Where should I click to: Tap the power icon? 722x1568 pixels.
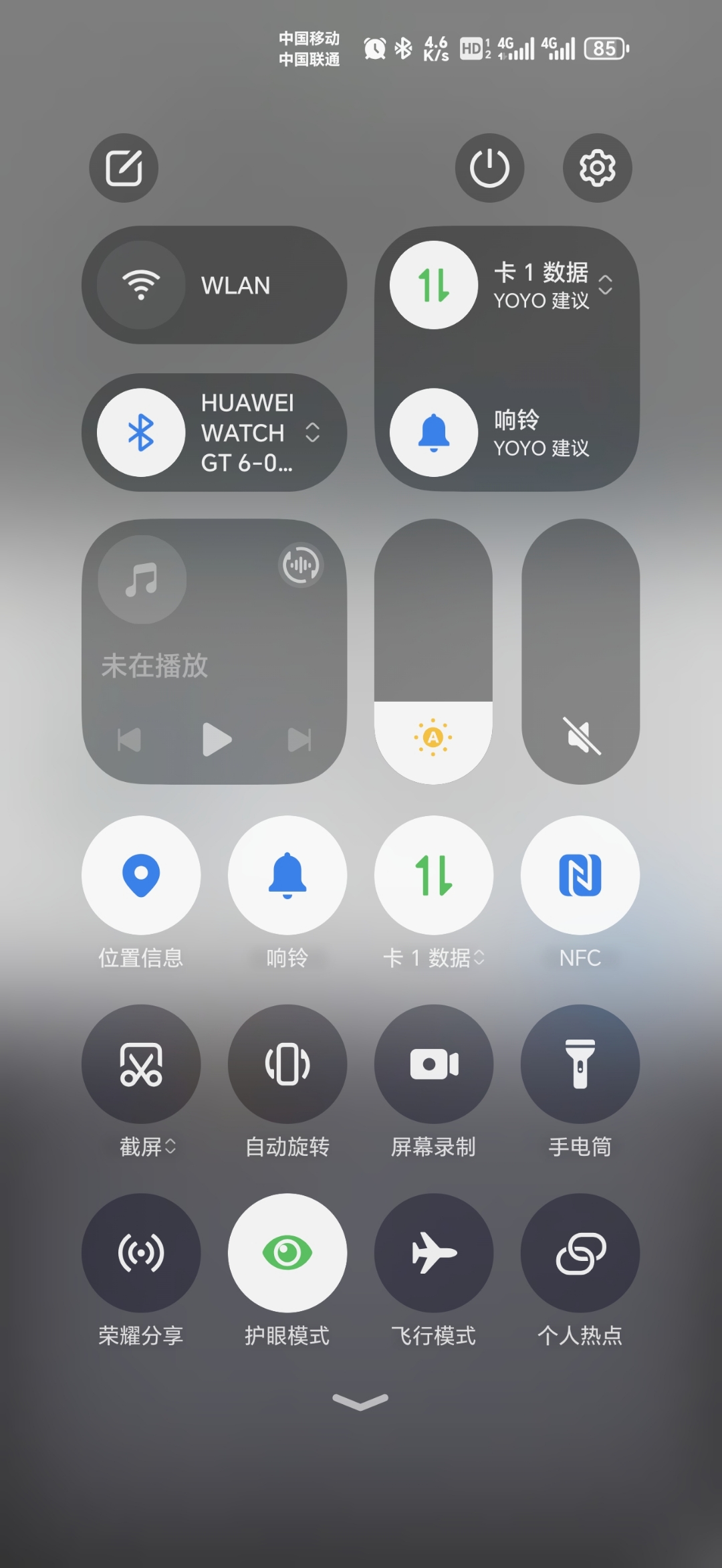coord(489,169)
